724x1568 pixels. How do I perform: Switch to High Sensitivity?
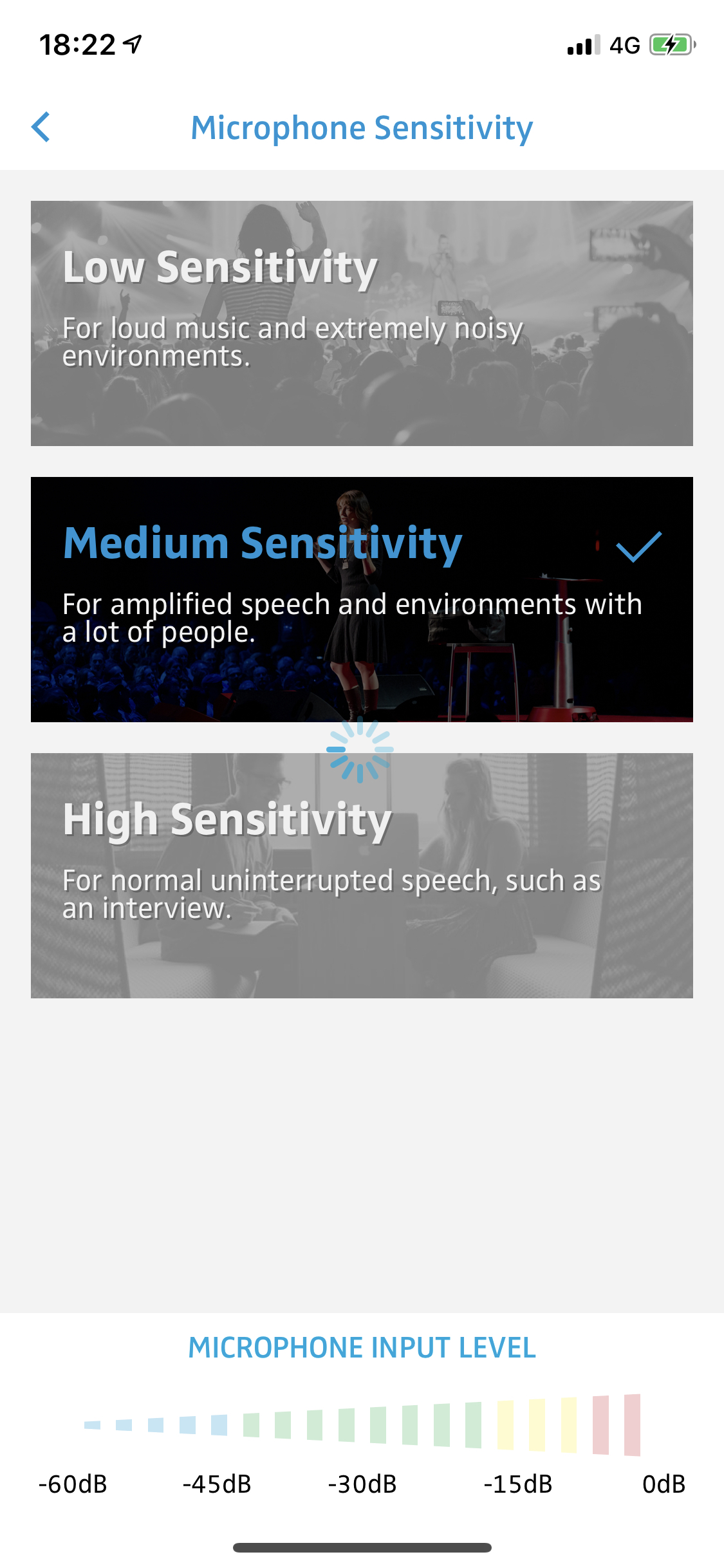pyautogui.click(x=362, y=875)
